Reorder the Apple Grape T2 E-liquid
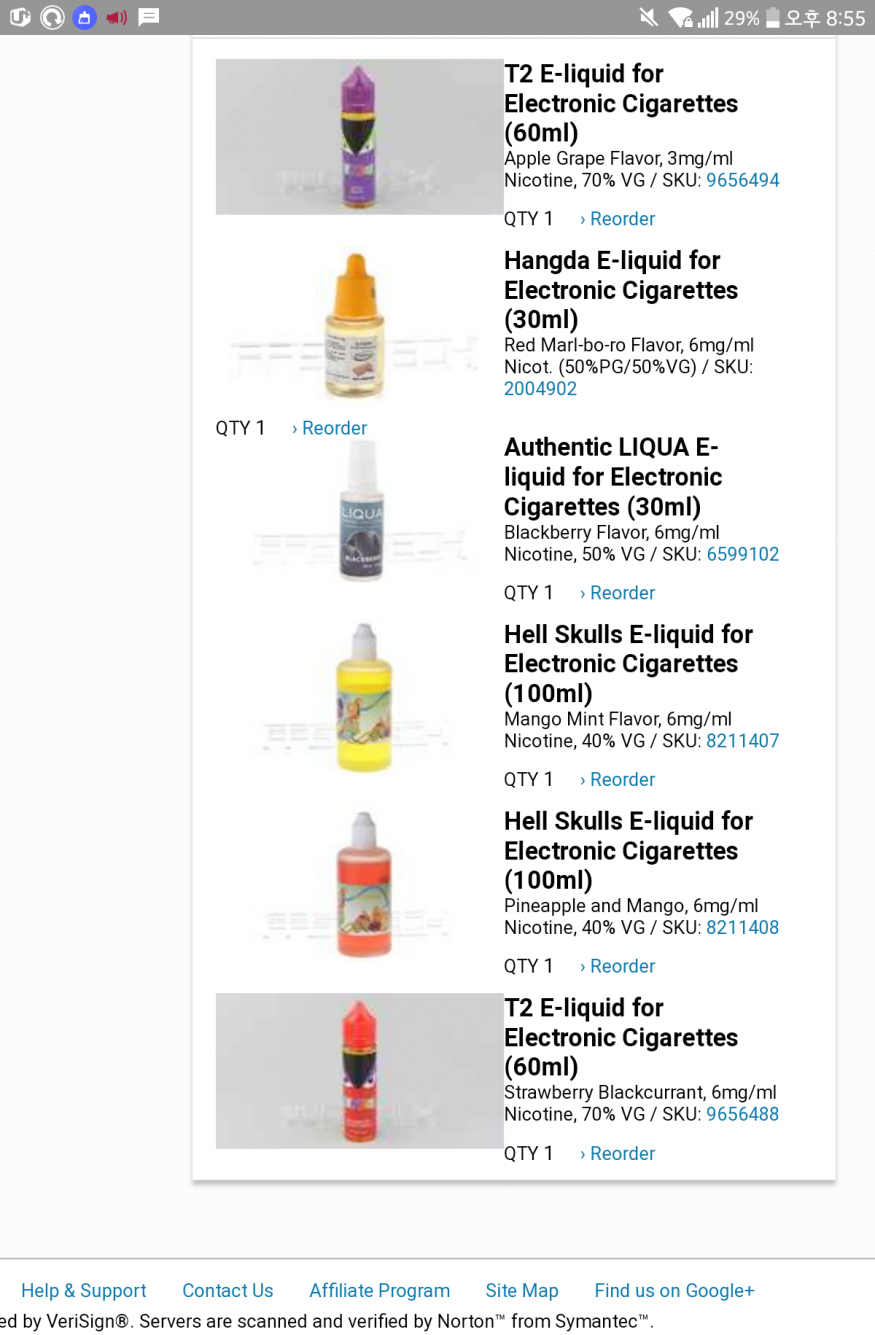 [618, 219]
